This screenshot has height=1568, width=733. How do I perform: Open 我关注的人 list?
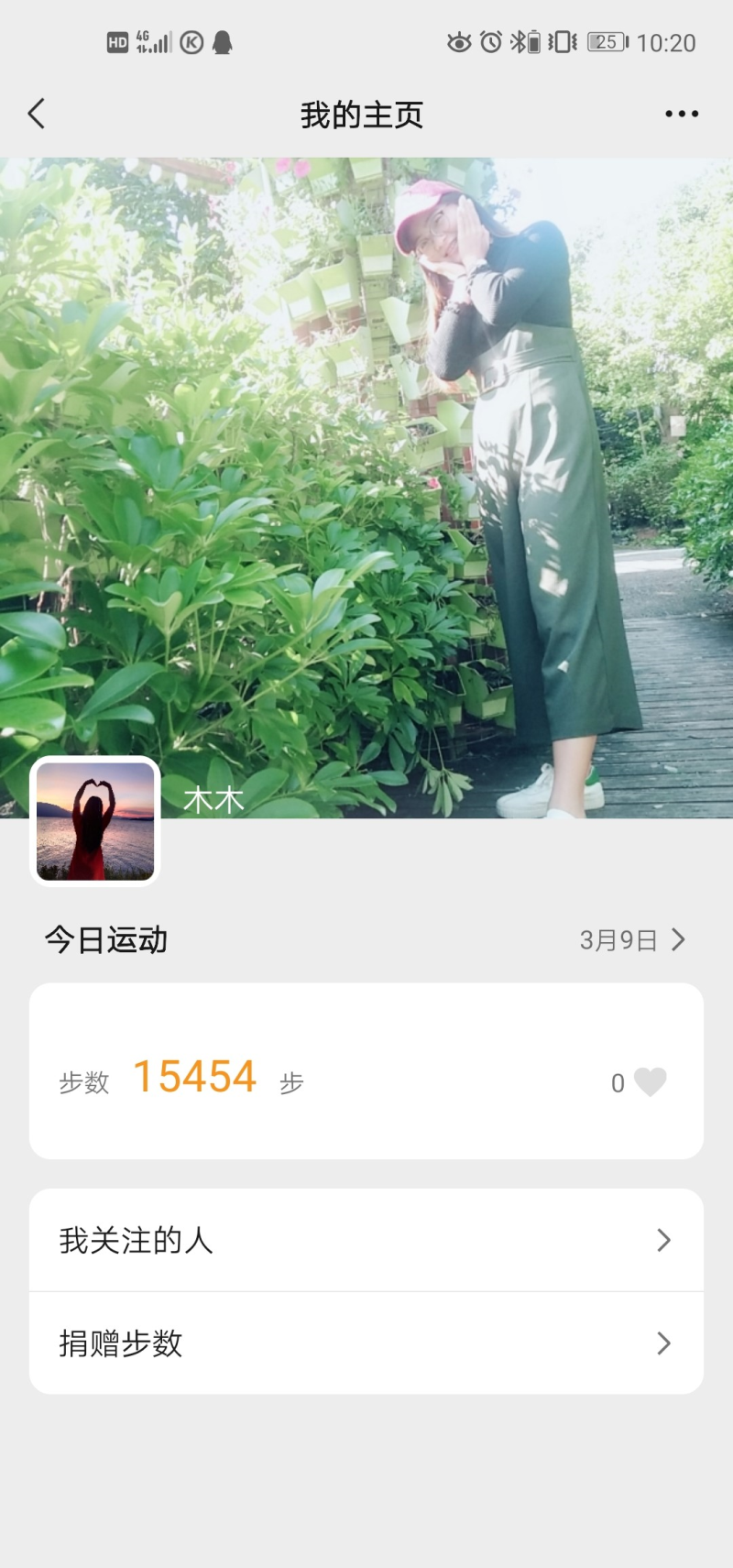[x=366, y=1241]
